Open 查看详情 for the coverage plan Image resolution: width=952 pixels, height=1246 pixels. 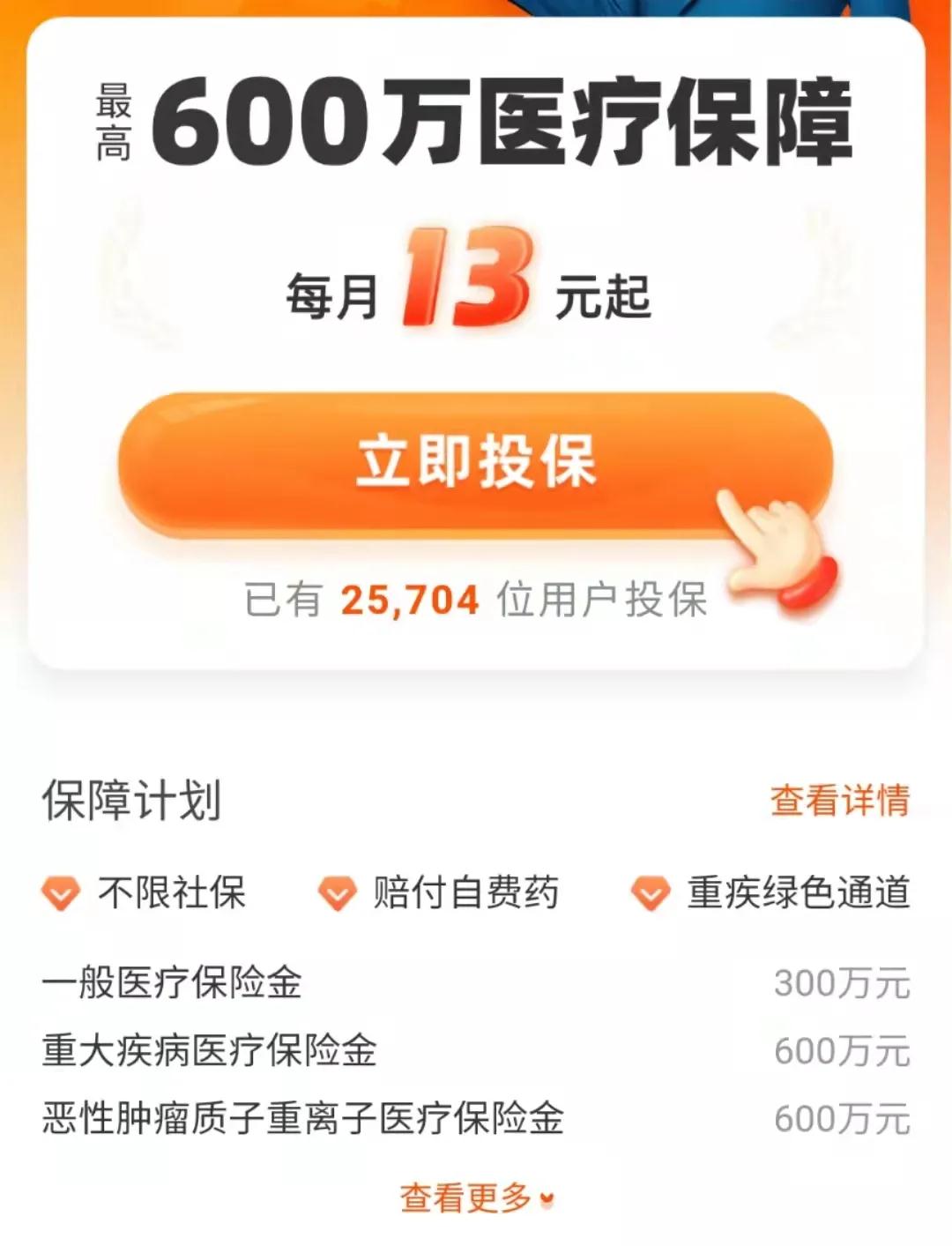point(839,801)
